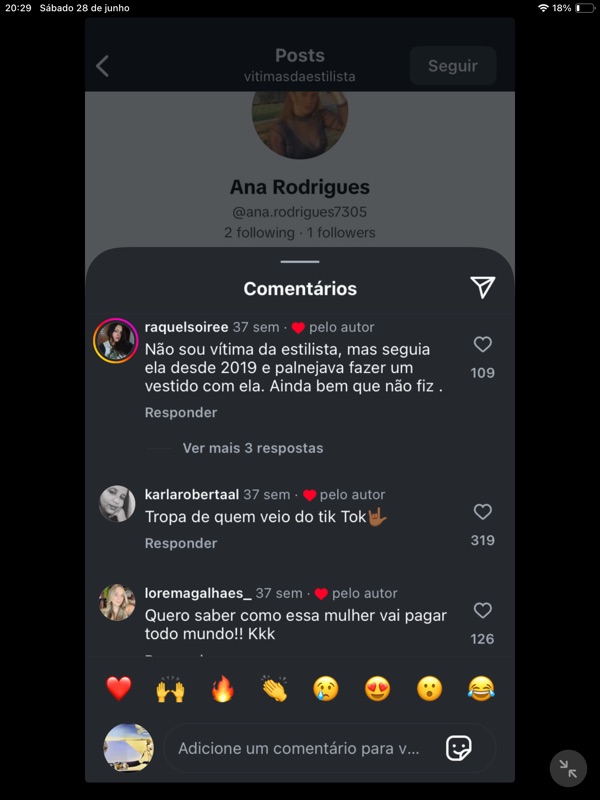Insert the laughing tears emoji
This screenshot has height=800, width=600.
(x=481, y=688)
